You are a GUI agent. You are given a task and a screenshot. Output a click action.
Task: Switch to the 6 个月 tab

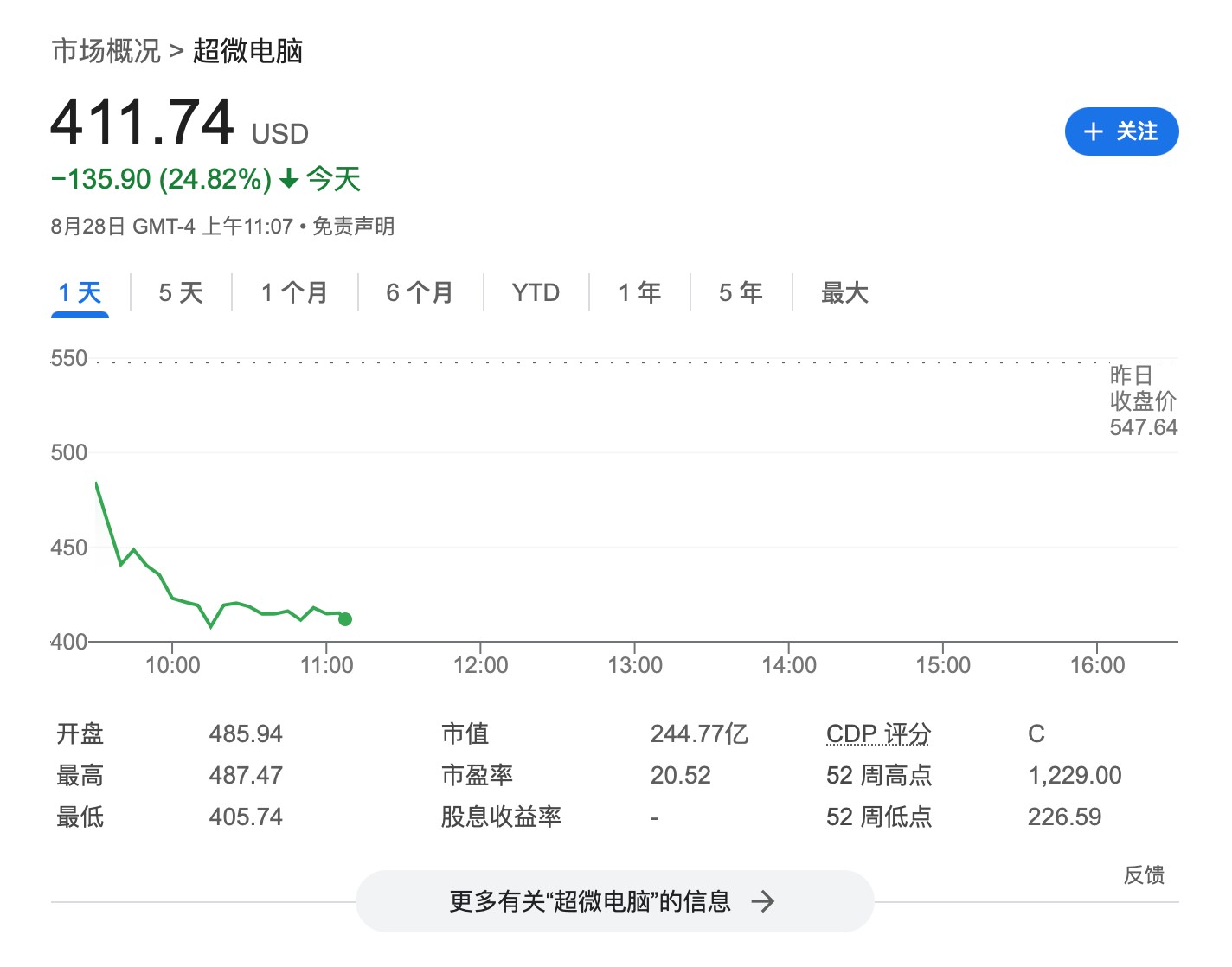420,292
